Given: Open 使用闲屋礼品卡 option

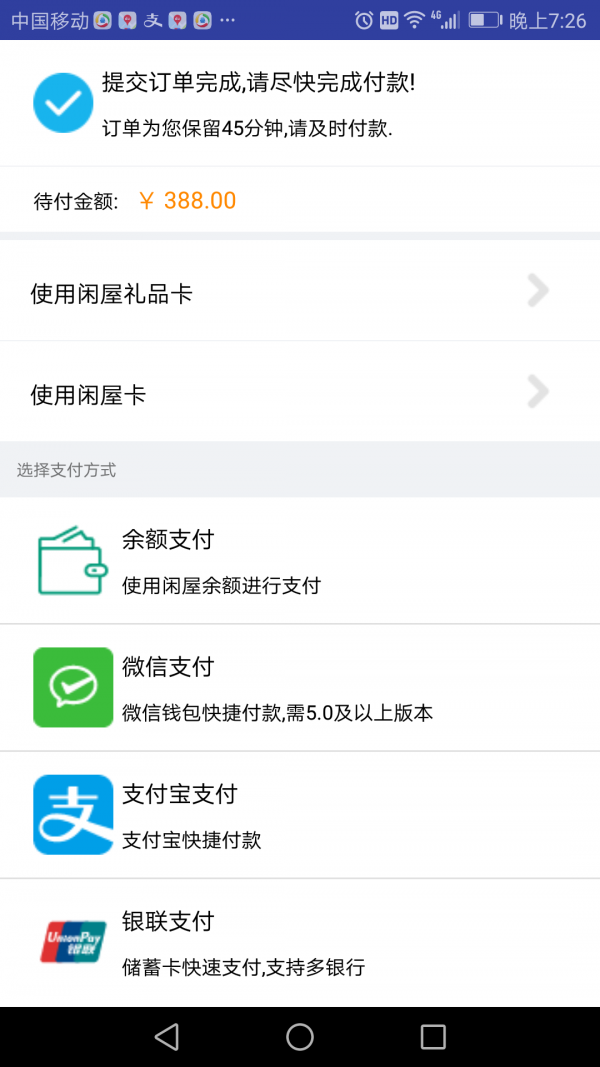Looking at the screenshot, I should point(300,292).
